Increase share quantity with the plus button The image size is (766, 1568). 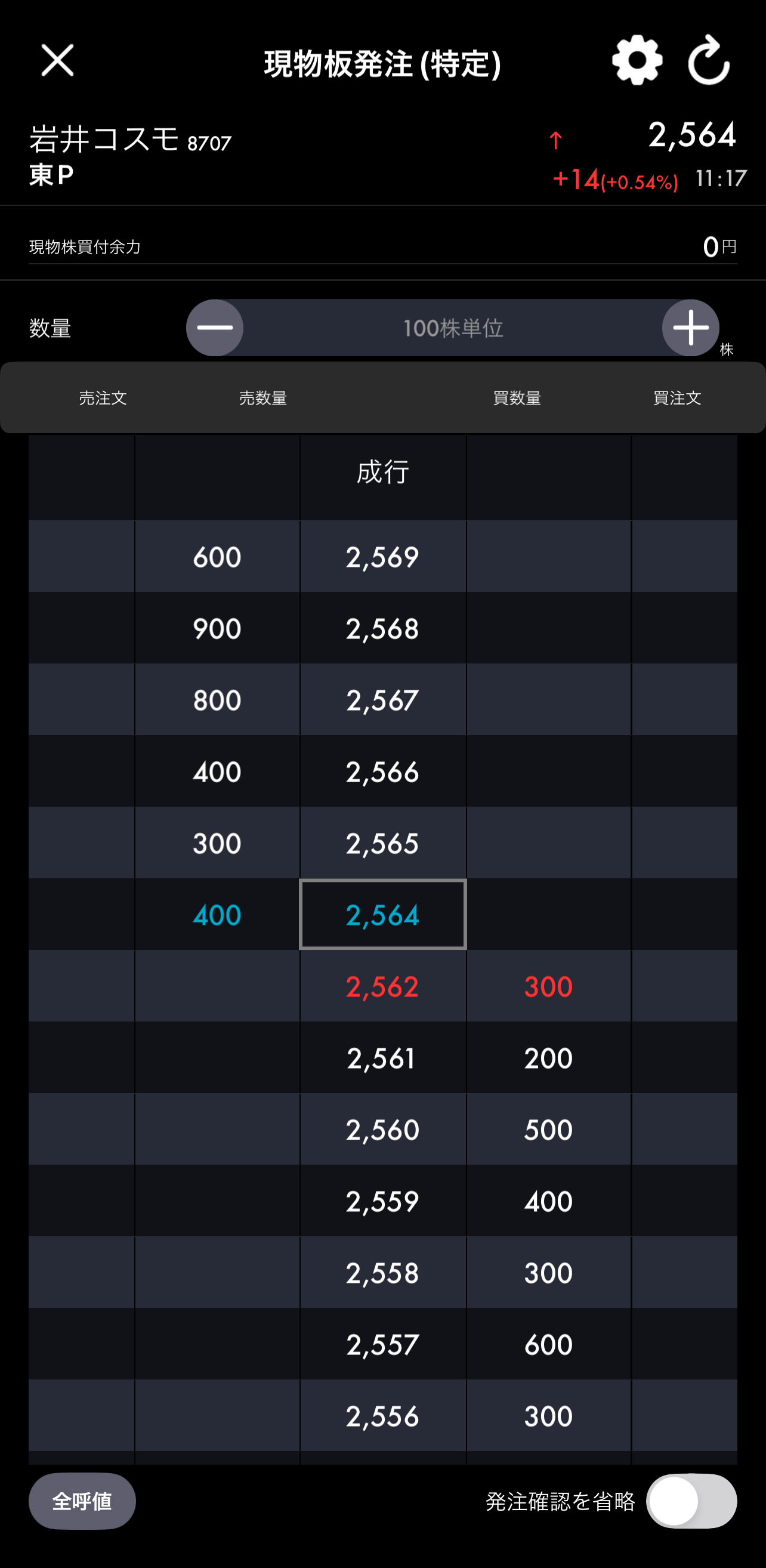(x=691, y=328)
